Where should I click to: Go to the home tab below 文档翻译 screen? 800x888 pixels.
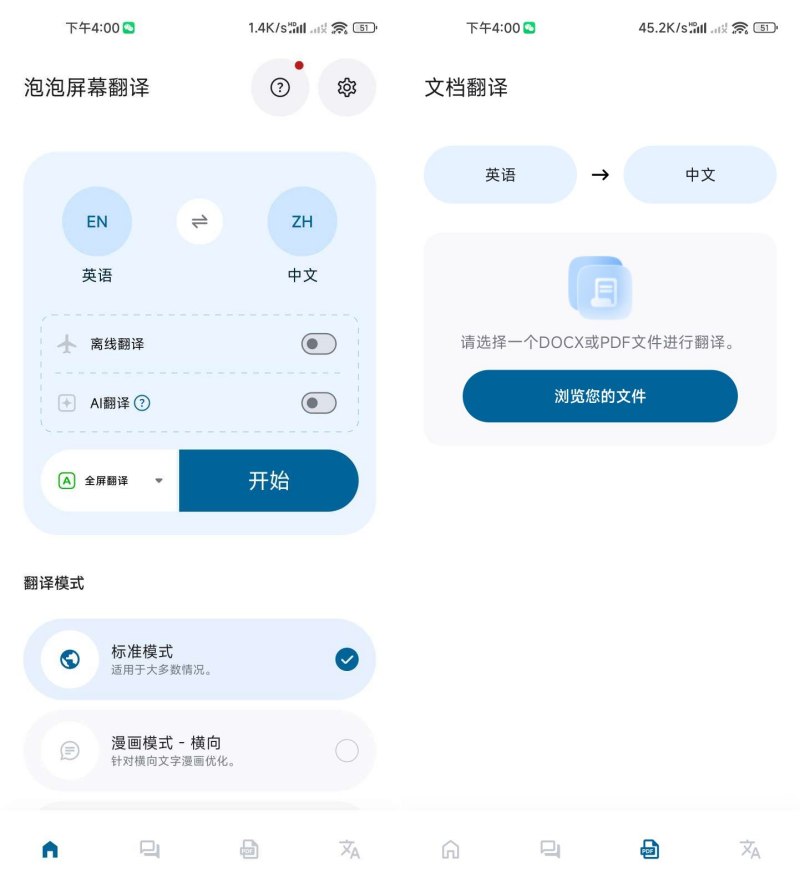[451, 850]
